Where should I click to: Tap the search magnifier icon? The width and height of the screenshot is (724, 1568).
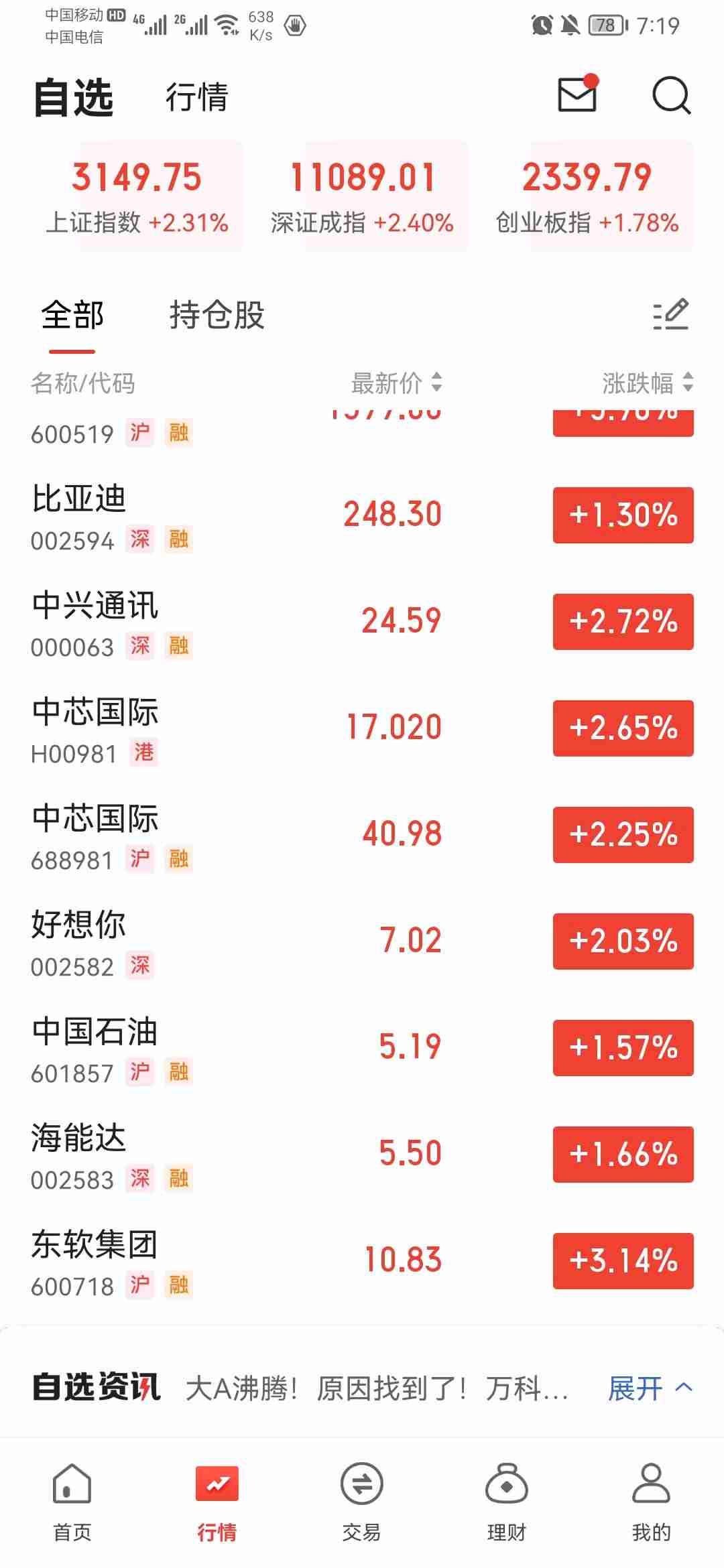(x=671, y=96)
